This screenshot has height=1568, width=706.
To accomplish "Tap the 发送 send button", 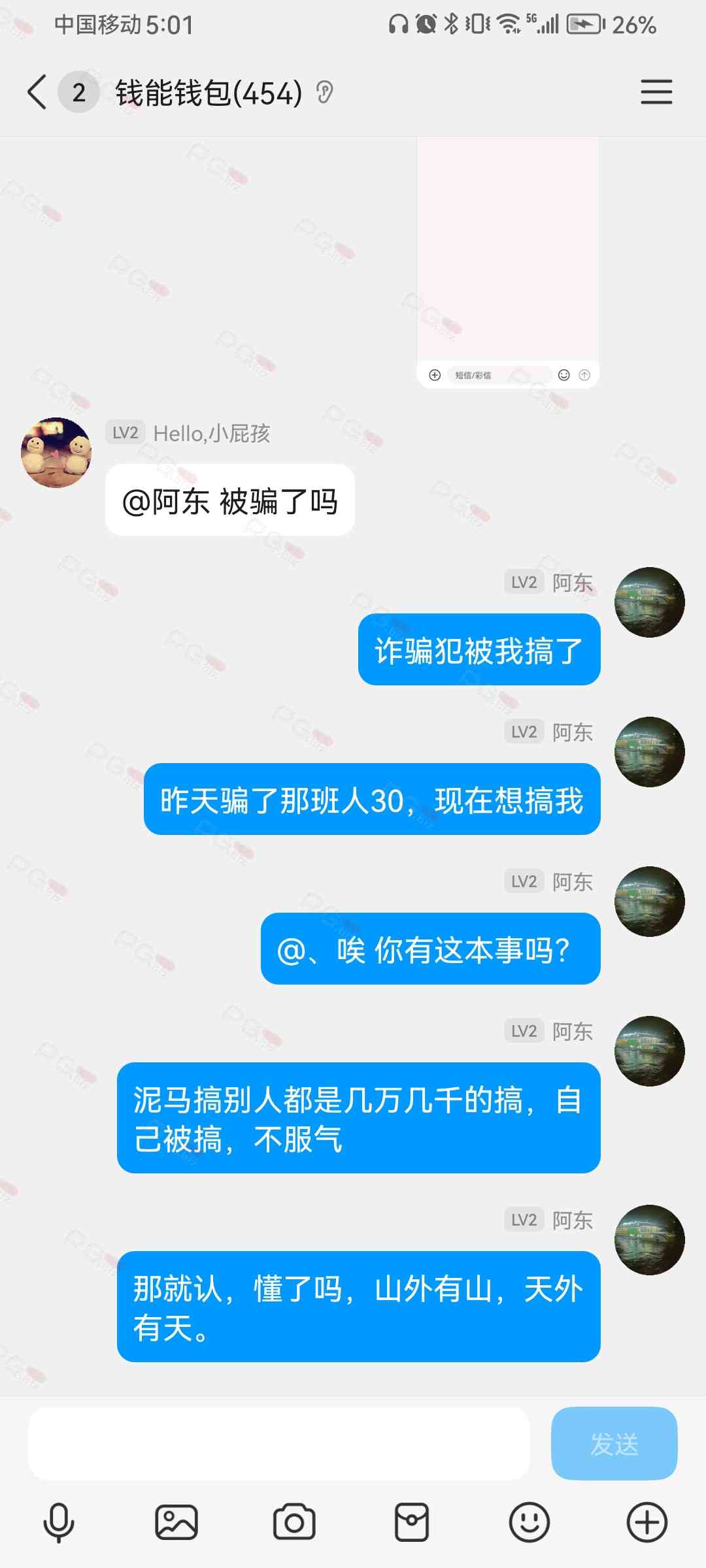I will click(x=614, y=1444).
